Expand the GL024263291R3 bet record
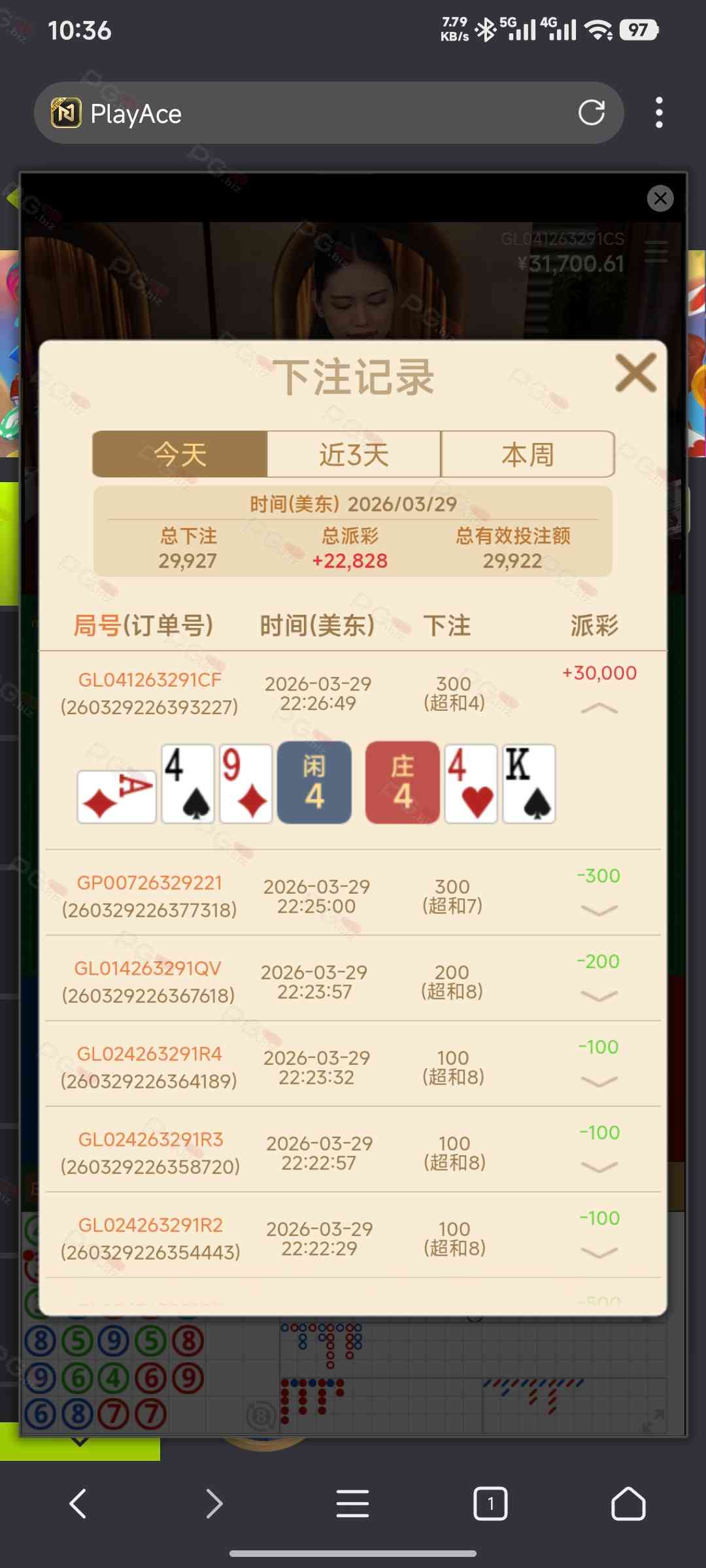 (x=599, y=1167)
